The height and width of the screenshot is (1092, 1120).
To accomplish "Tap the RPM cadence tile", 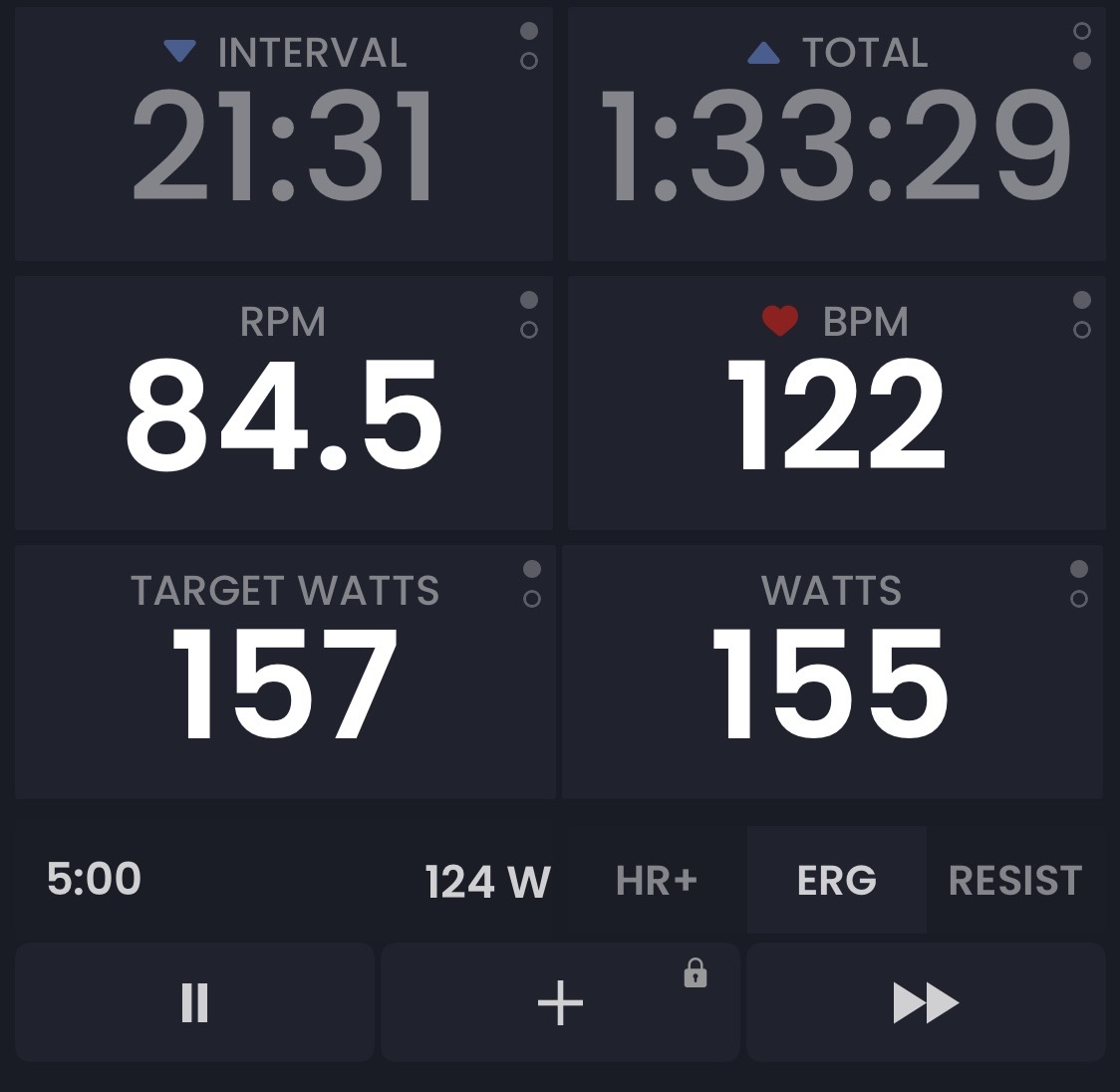I will tap(284, 404).
